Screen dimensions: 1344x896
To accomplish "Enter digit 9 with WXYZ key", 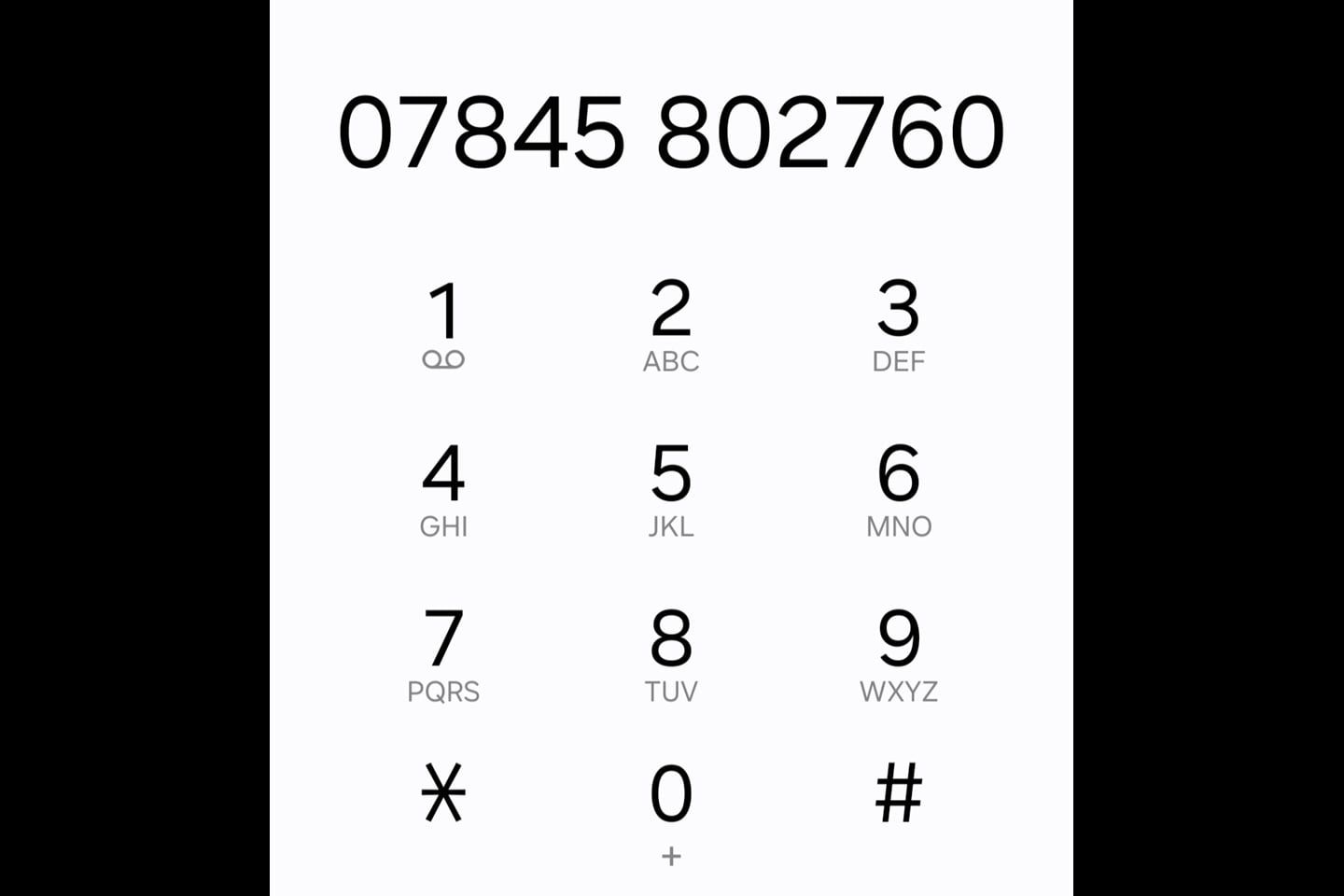I will coord(898,653).
